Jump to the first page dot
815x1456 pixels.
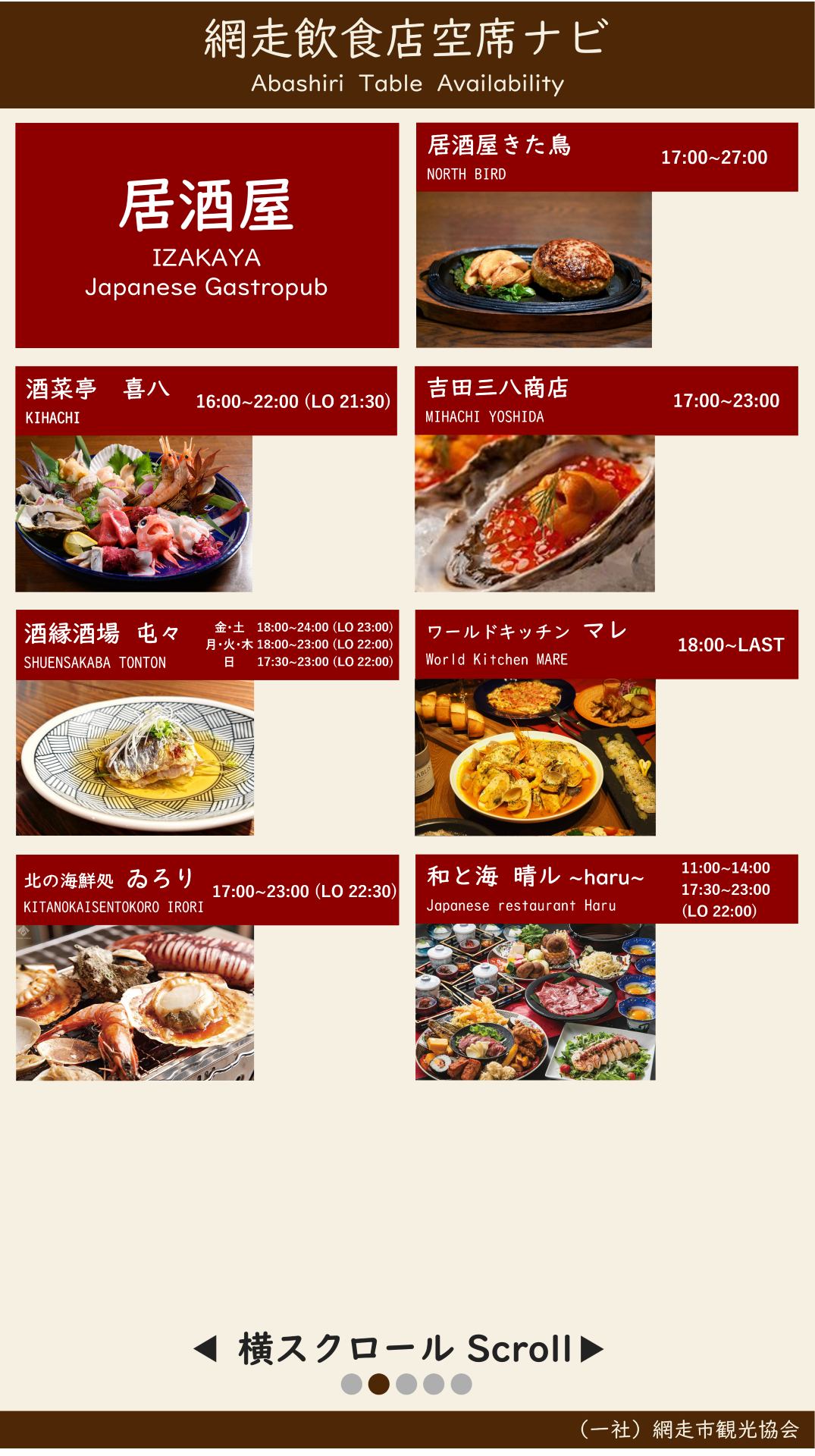pyautogui.click(x=352, y=1384)
